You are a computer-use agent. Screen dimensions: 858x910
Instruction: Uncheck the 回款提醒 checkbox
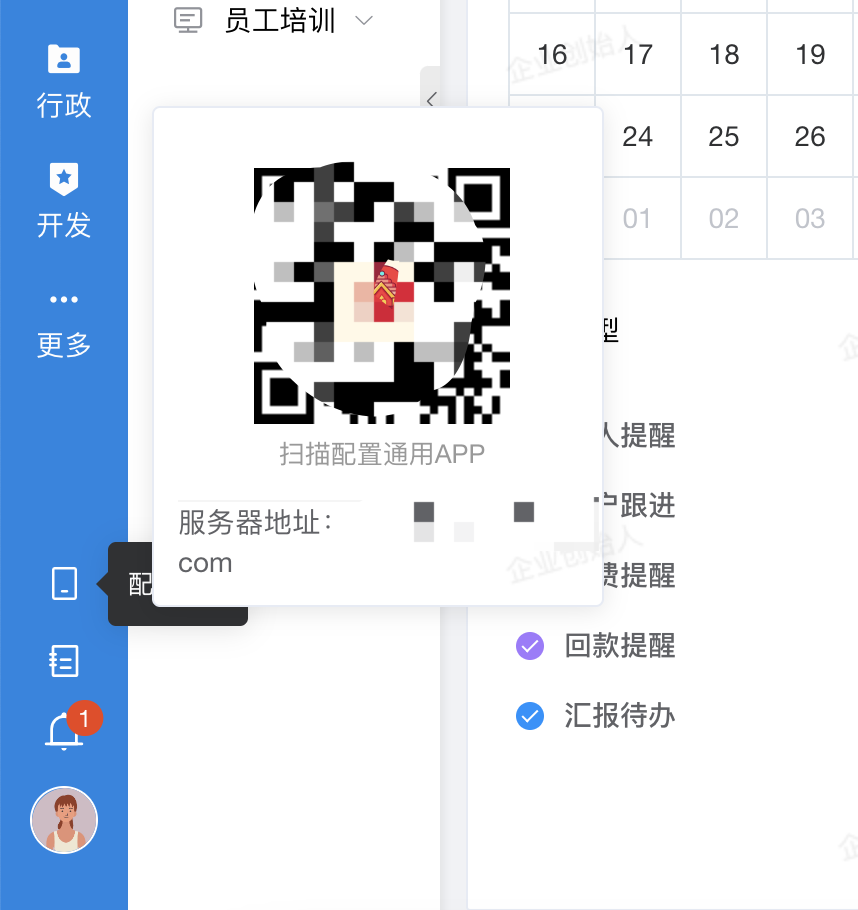click(x=530, y=646)
